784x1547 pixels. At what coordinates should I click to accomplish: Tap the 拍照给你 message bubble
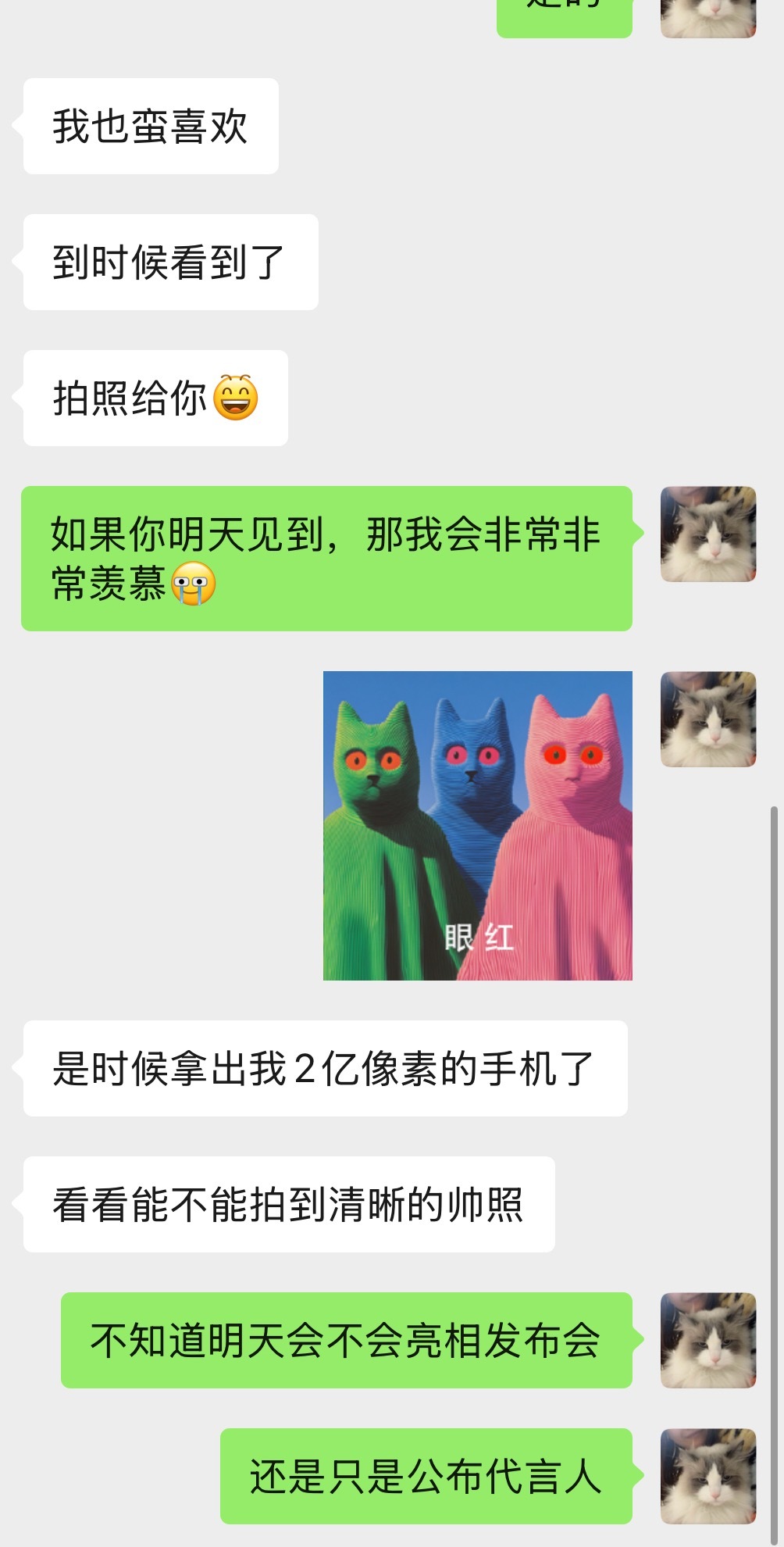[x=154, y=397]
